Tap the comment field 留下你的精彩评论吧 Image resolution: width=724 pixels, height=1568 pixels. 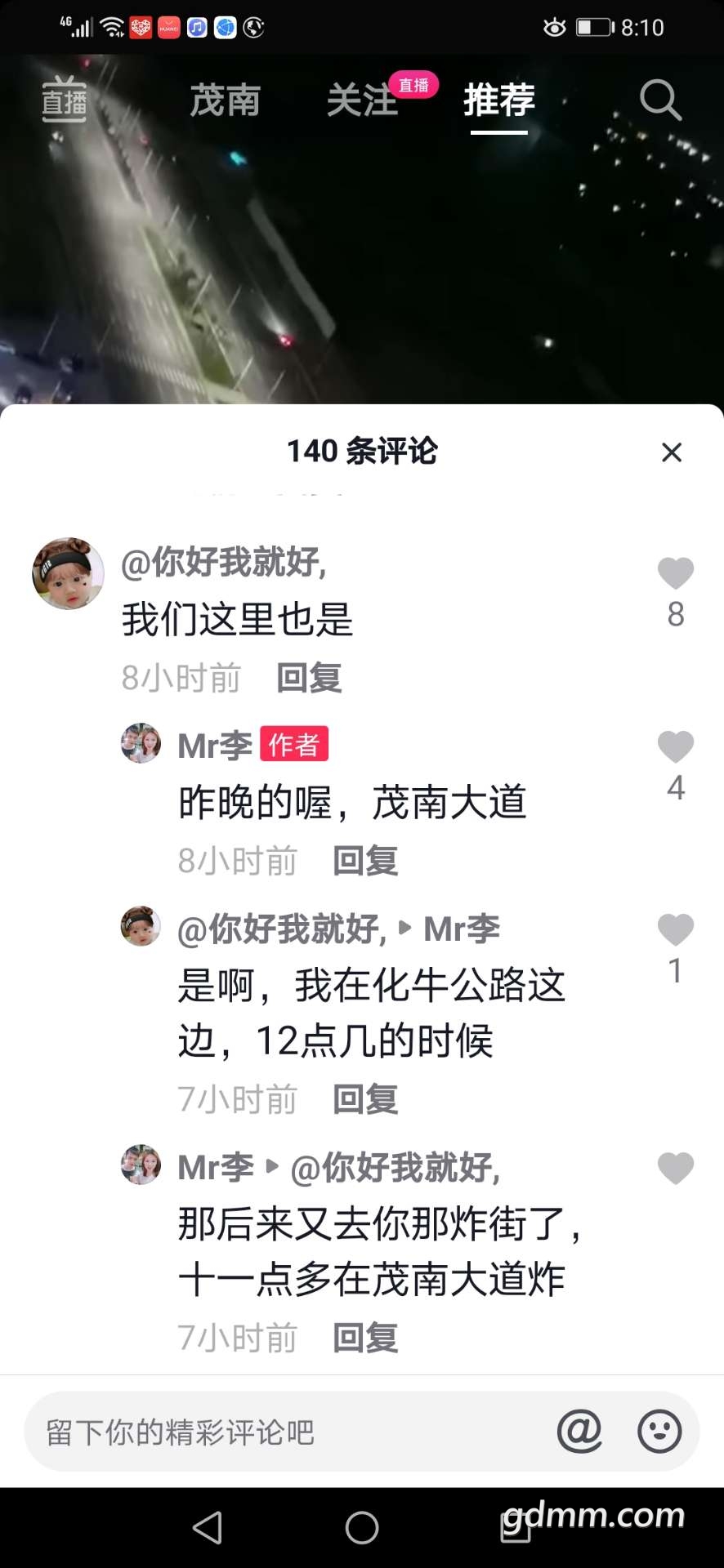tap(286, 1432)
